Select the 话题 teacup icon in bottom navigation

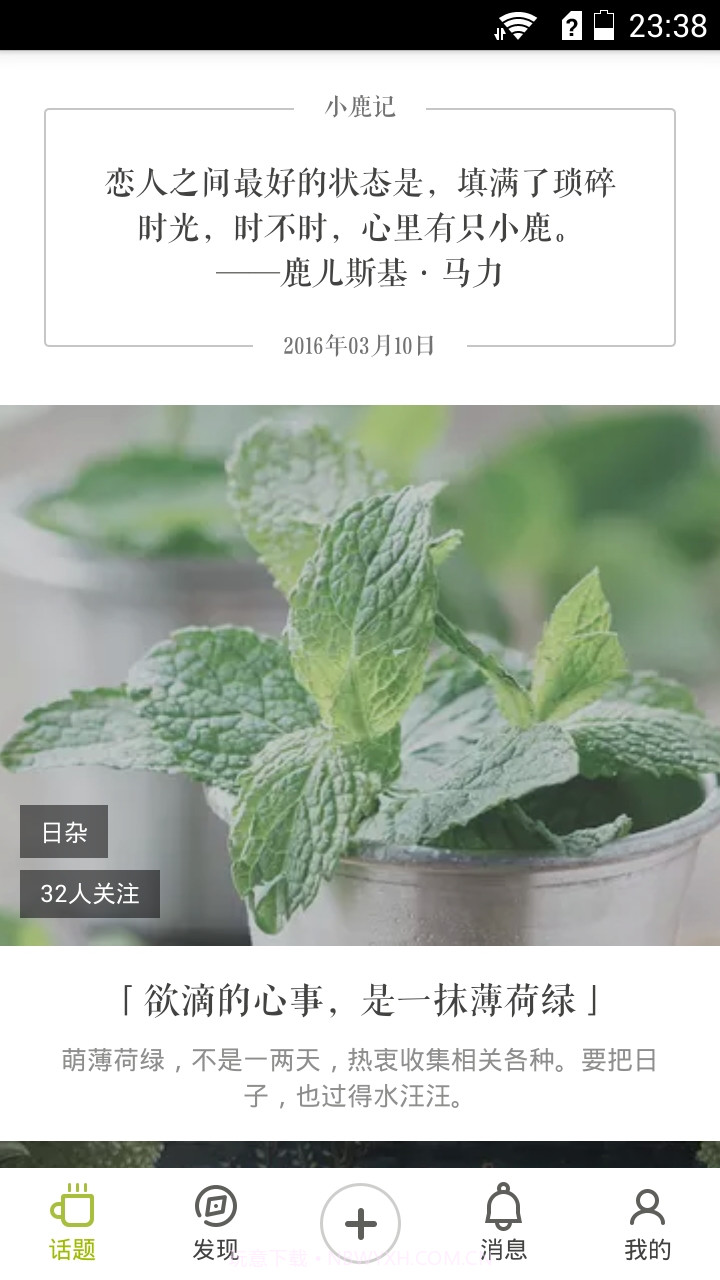pyautogui.click(x=72, y=1210)
